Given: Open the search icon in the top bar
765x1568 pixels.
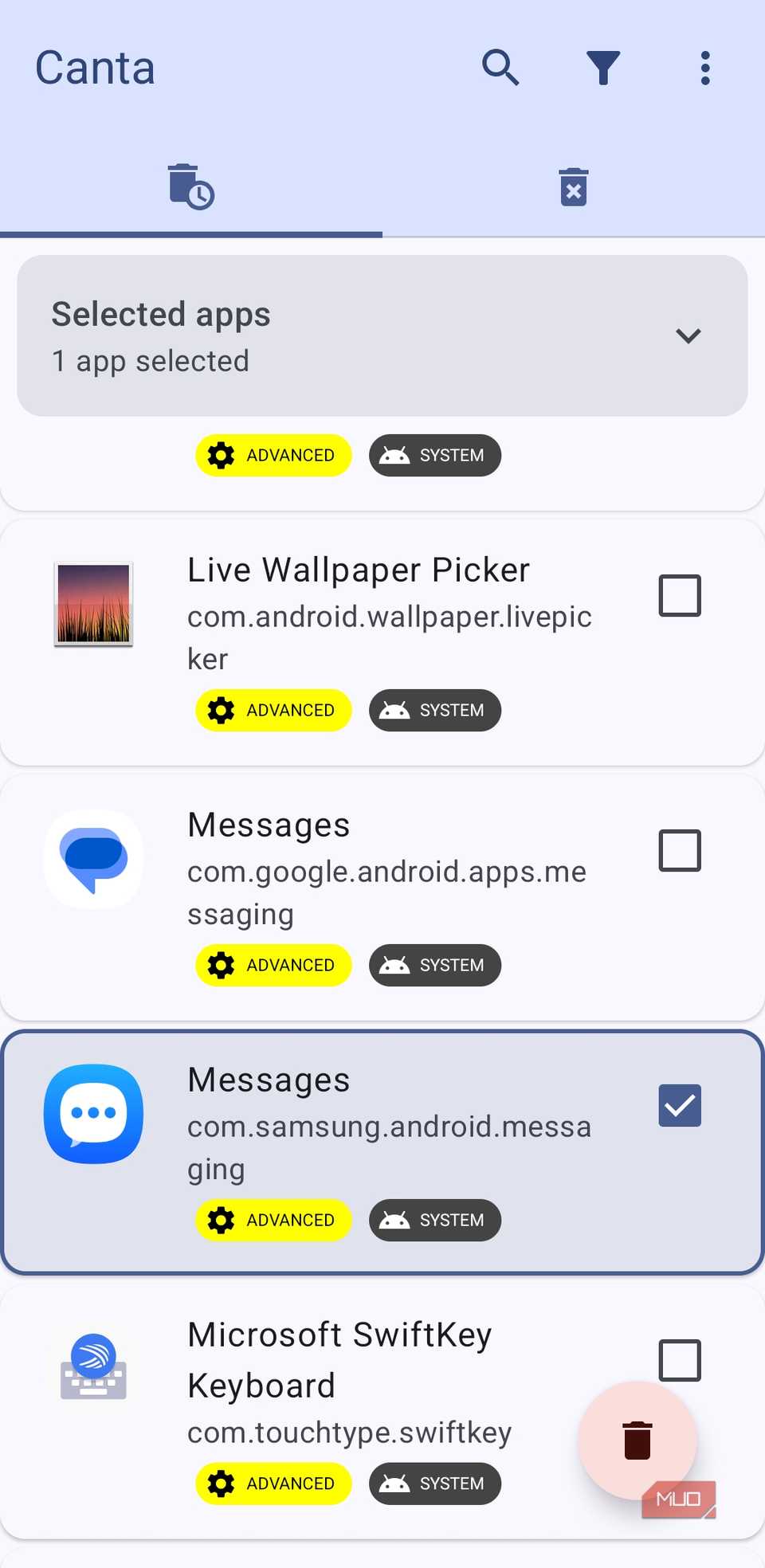Looking at the screenshot, I should pos(500,68).
